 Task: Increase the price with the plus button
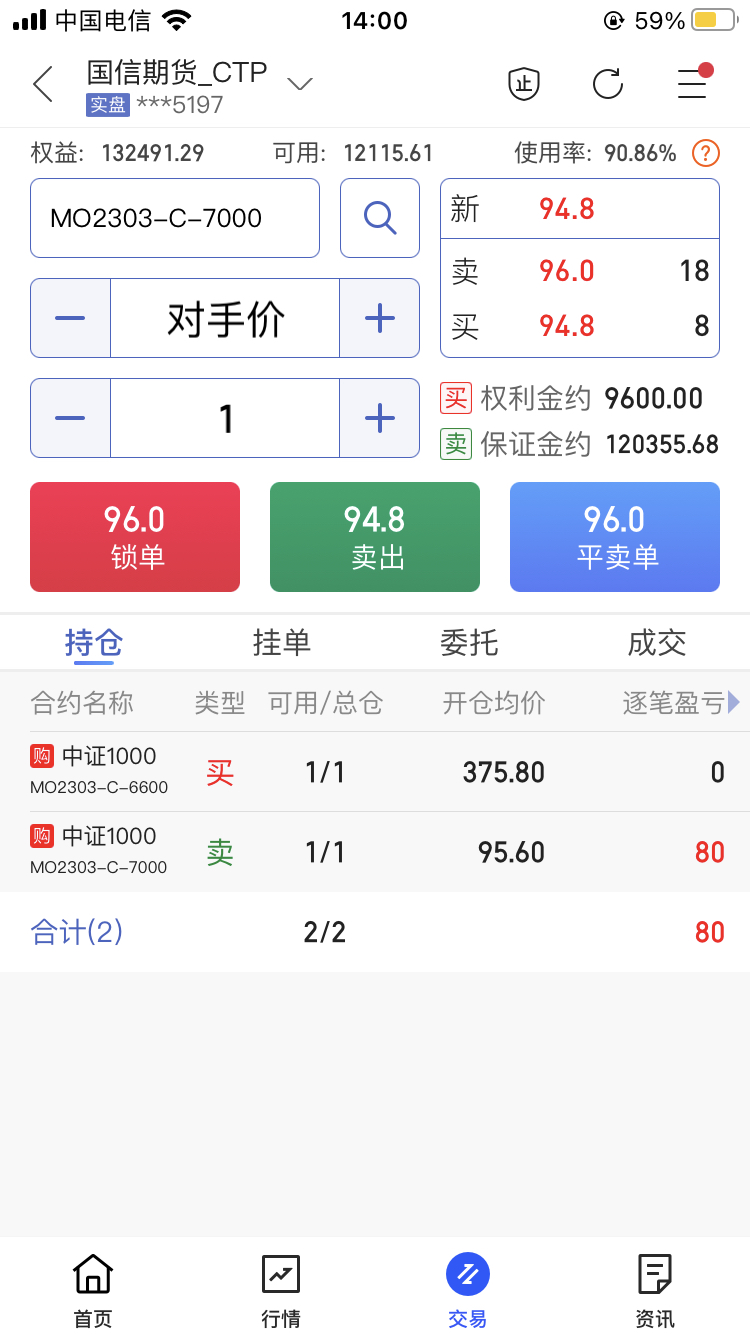click(x=380, y=318)
